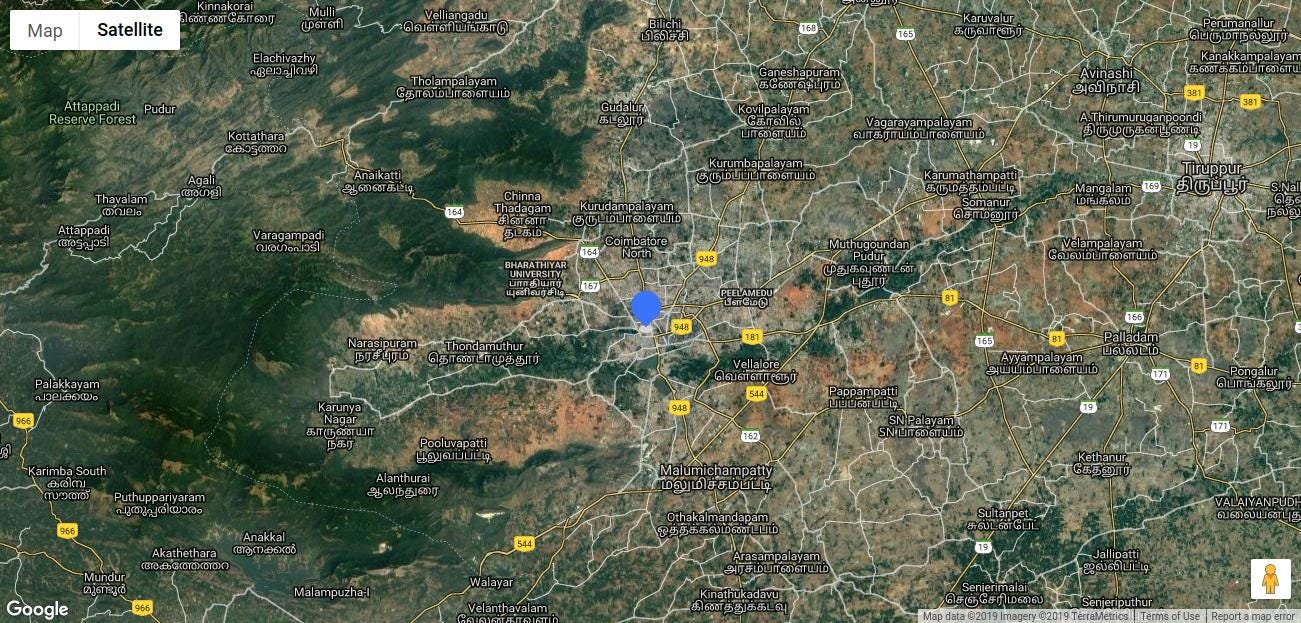
Task: Open the Terms of Use link
Action: (1169, 616)
